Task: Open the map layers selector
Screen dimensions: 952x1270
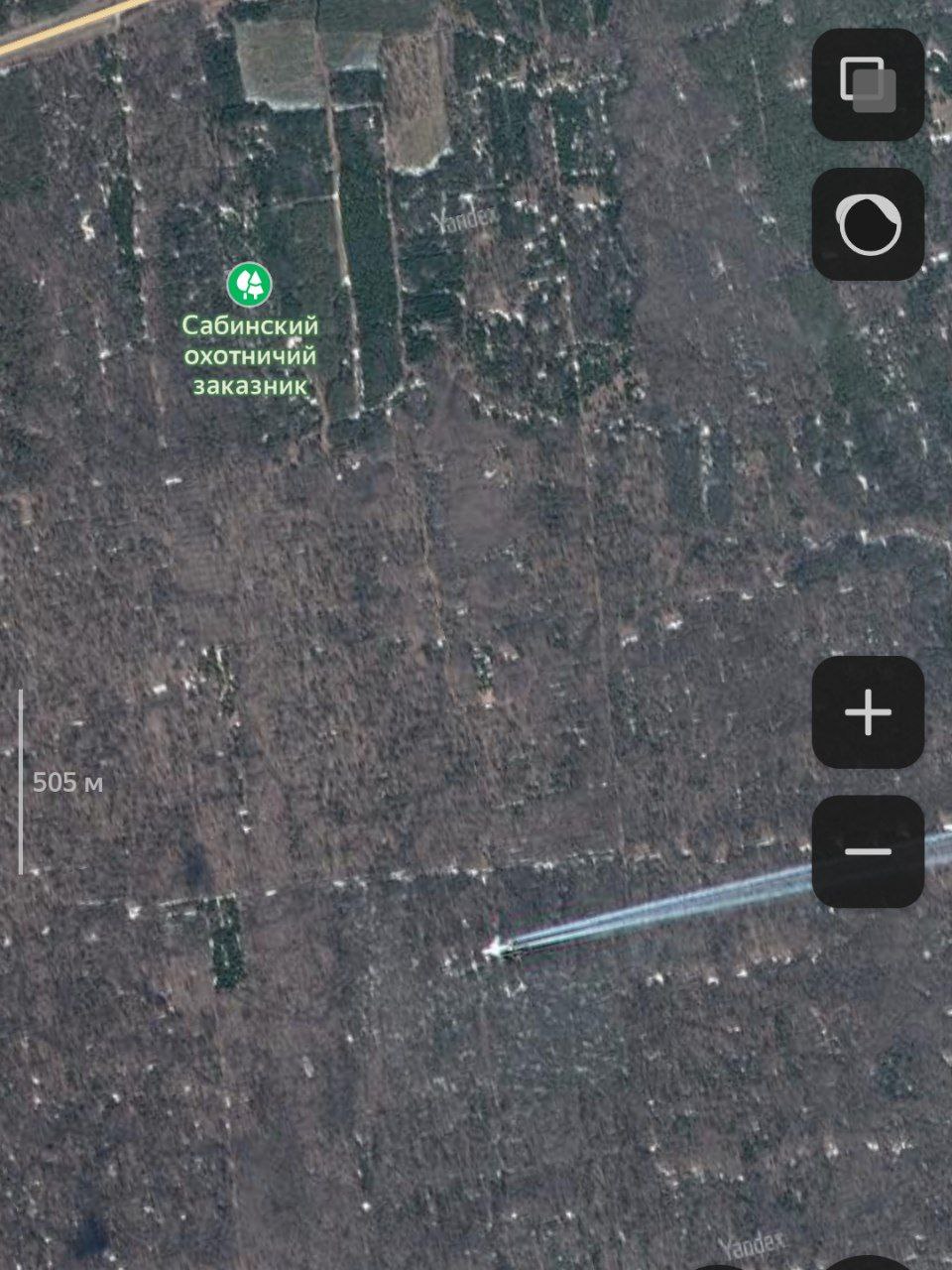Action: pos(868,84)
